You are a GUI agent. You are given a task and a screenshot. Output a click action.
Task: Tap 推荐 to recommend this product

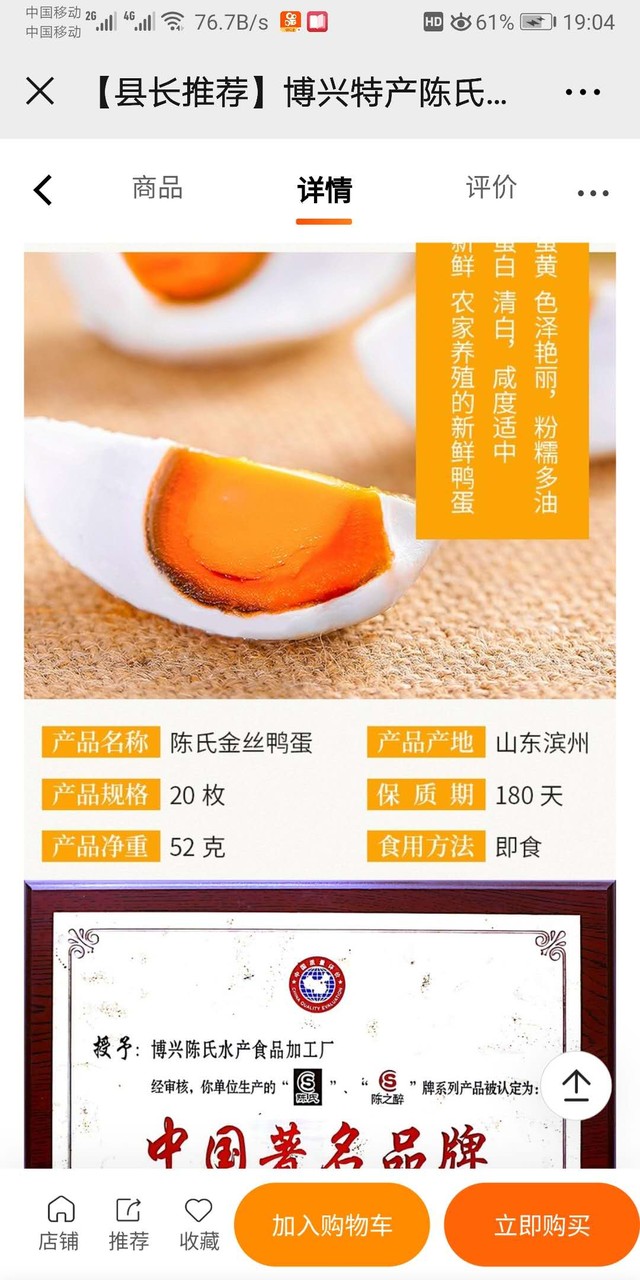(x=129, y=1223)
